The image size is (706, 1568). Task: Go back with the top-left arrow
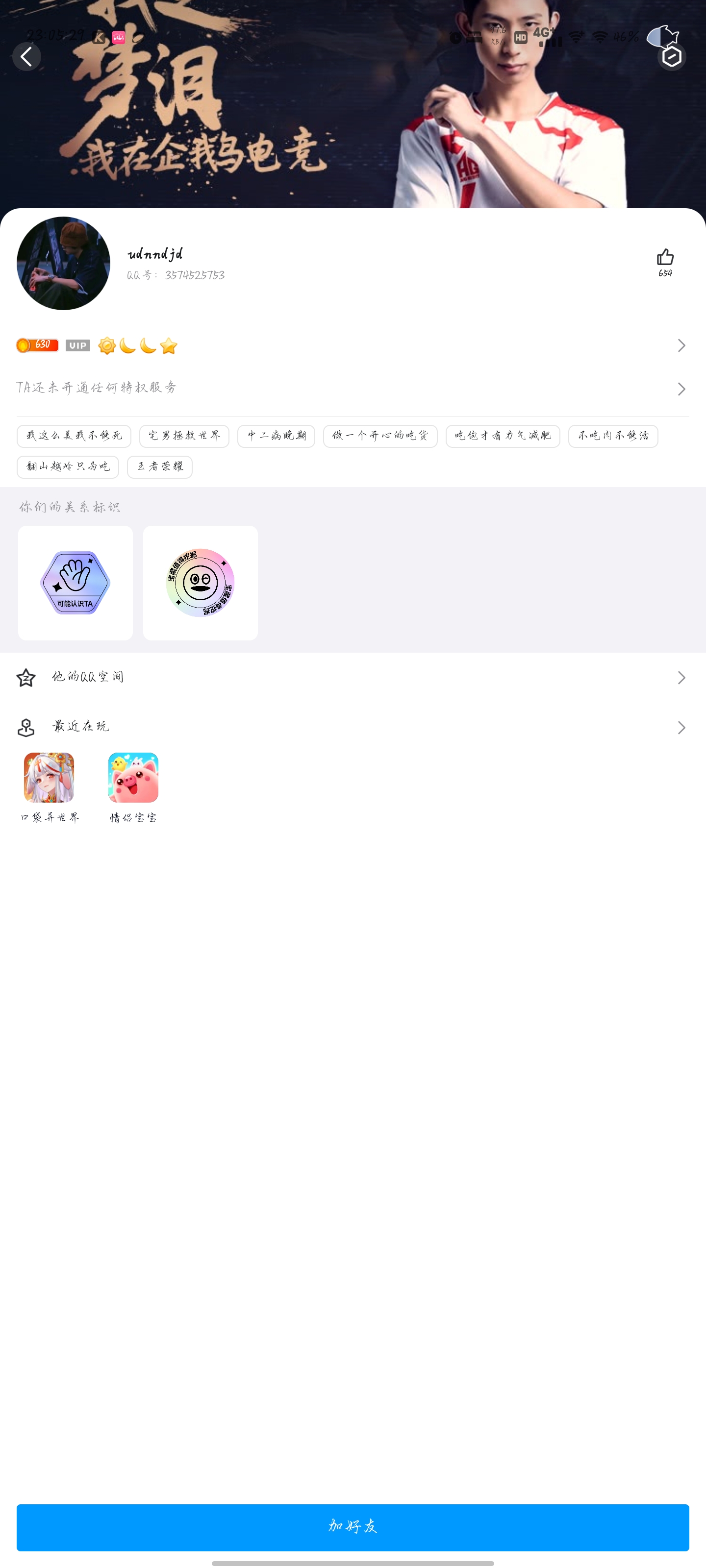tap(26, 57)
